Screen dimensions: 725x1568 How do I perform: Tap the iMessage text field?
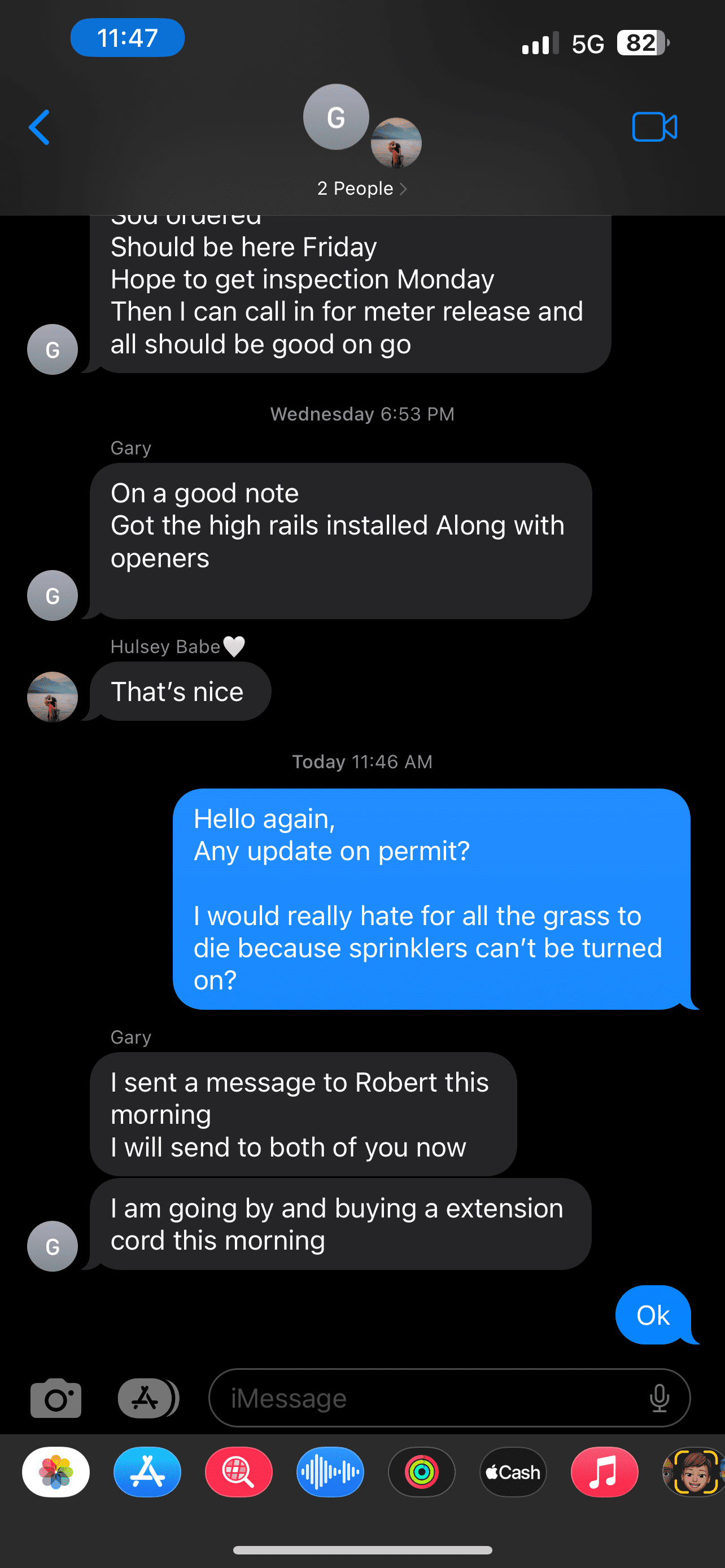(426, 1398)
